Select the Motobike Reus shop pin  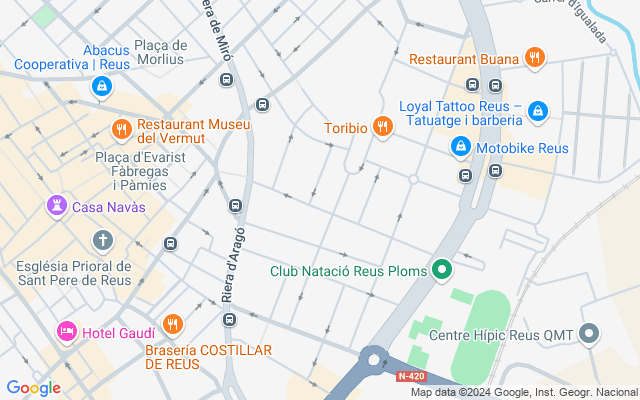(459, 147)
